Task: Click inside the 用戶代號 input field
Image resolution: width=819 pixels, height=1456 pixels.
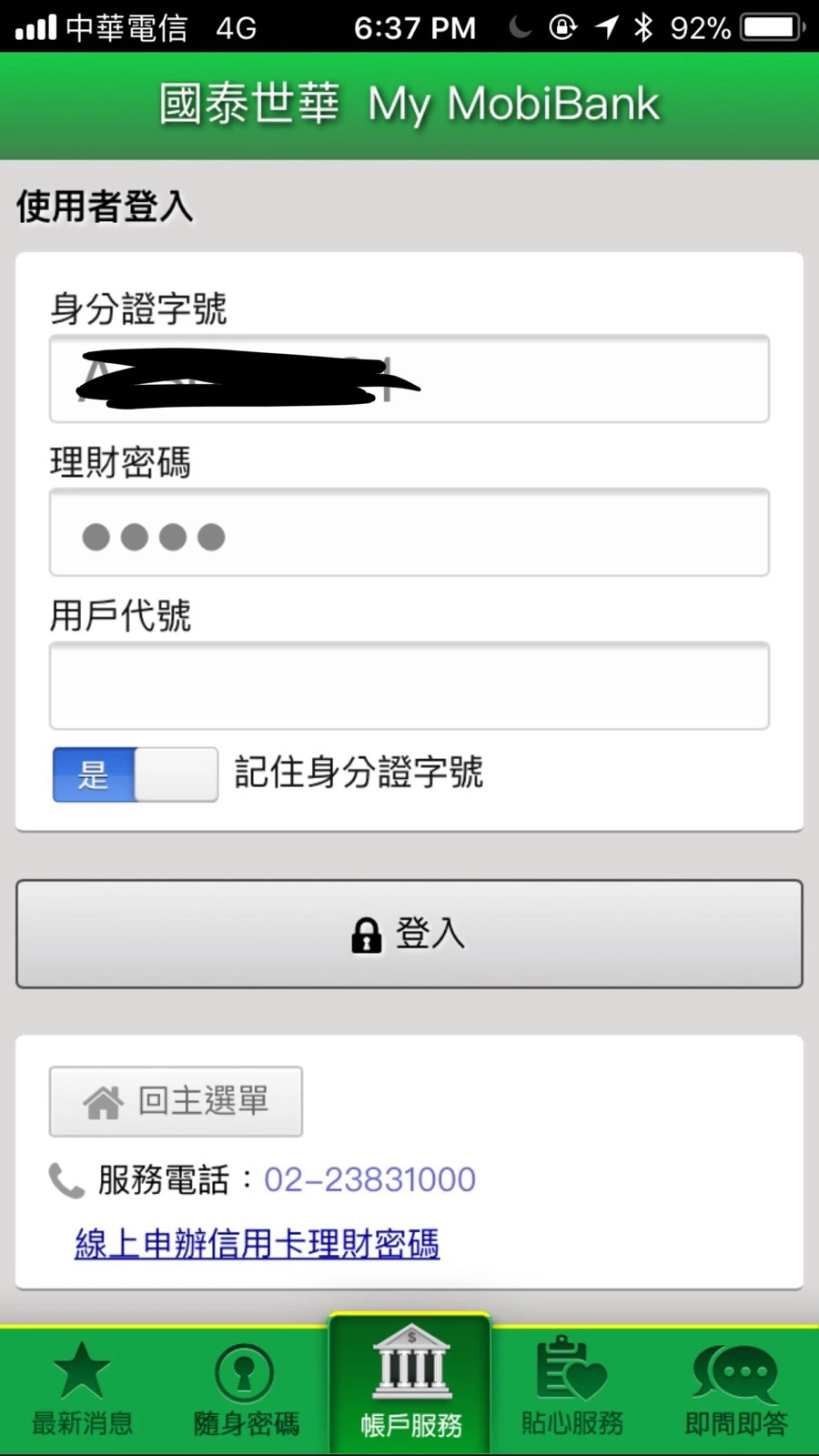Action: 409,686
